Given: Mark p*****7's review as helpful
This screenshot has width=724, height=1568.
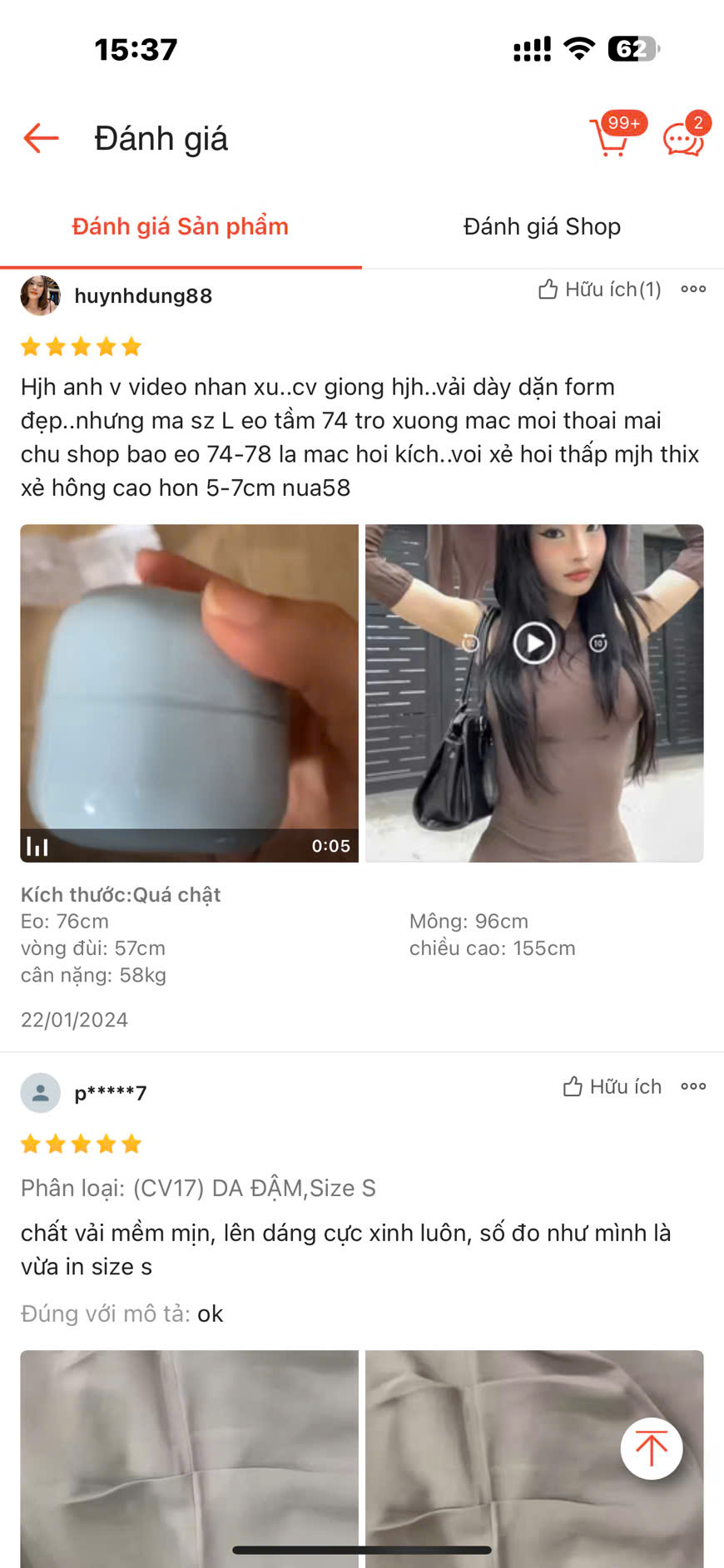Looking at the screenshot, I should coord(612,1086).
